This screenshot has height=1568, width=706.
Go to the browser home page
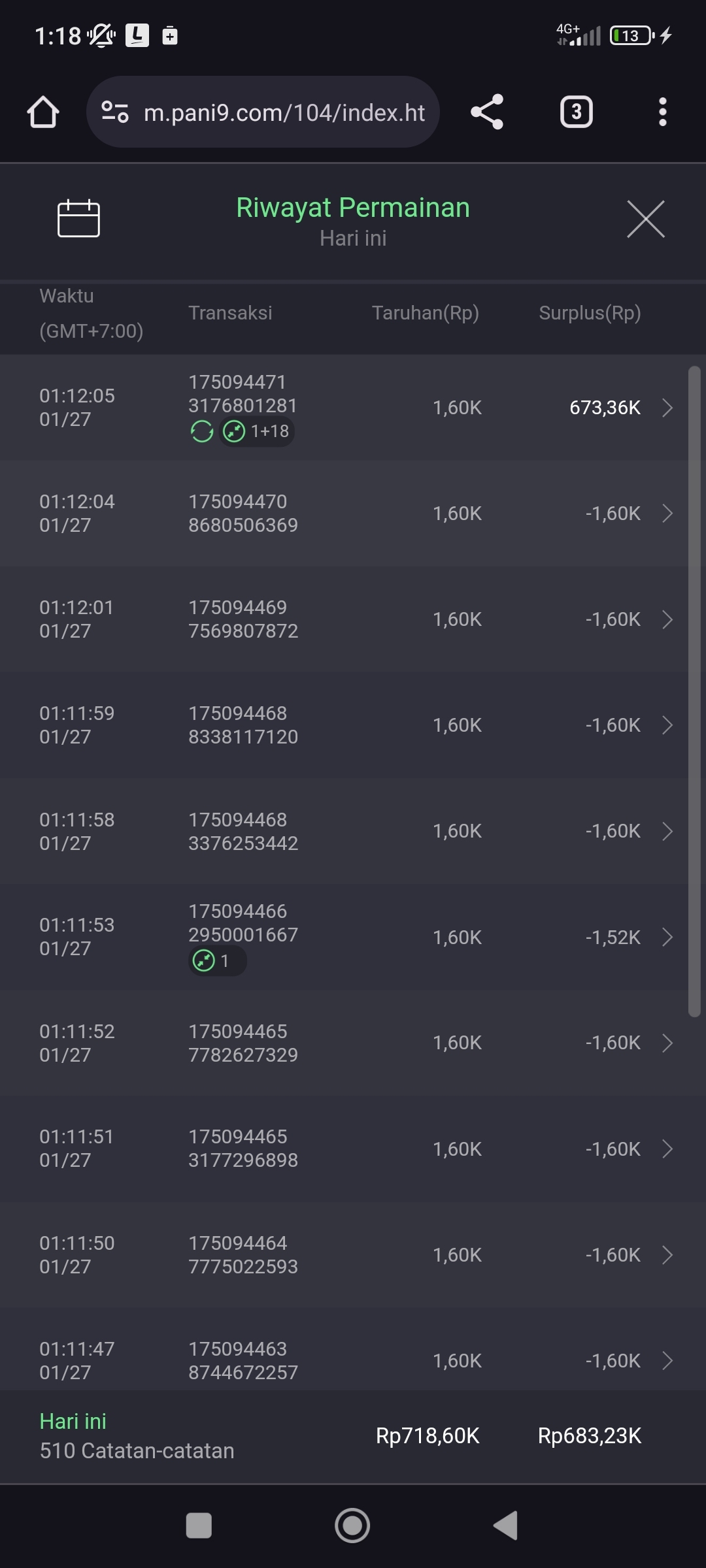pos(43,112)
